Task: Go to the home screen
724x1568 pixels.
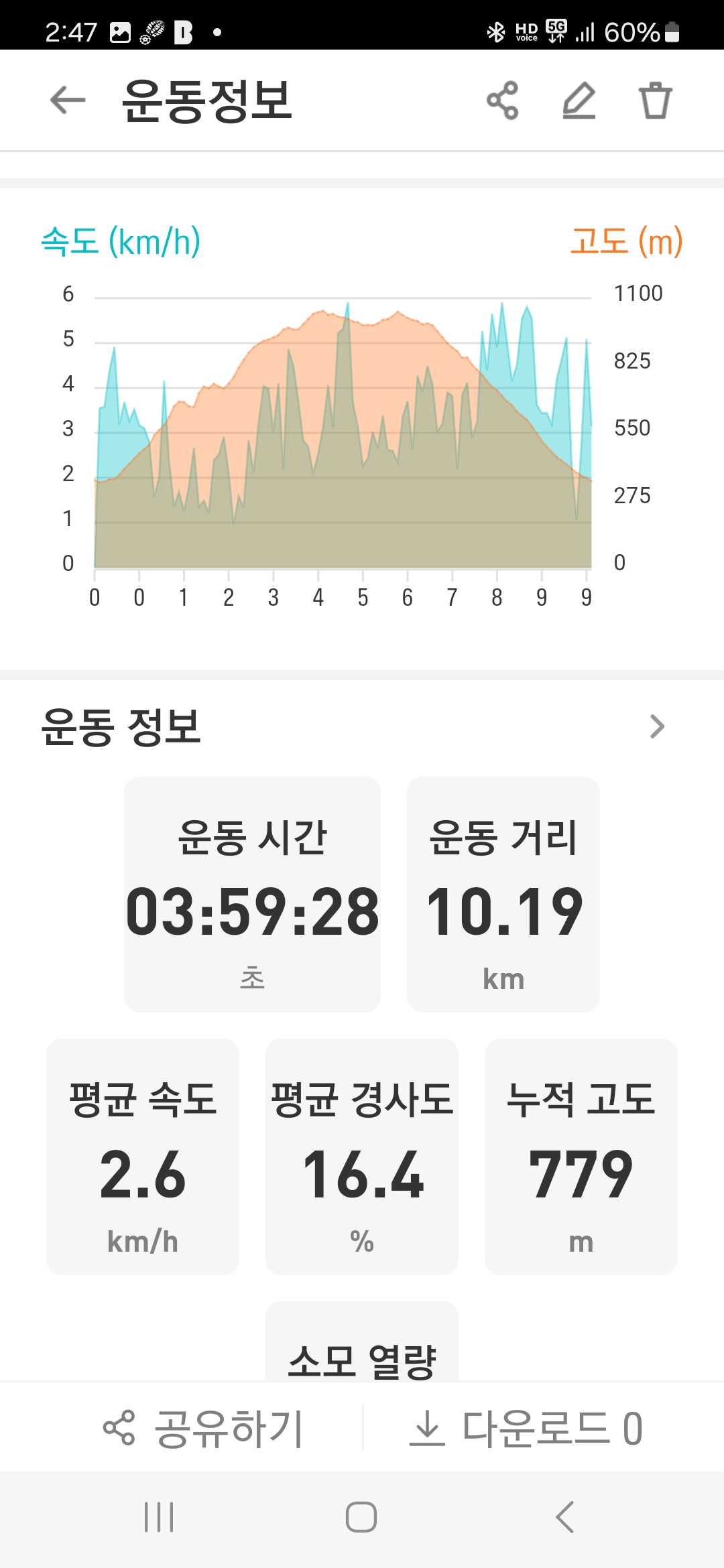Action: [361, 1517]
